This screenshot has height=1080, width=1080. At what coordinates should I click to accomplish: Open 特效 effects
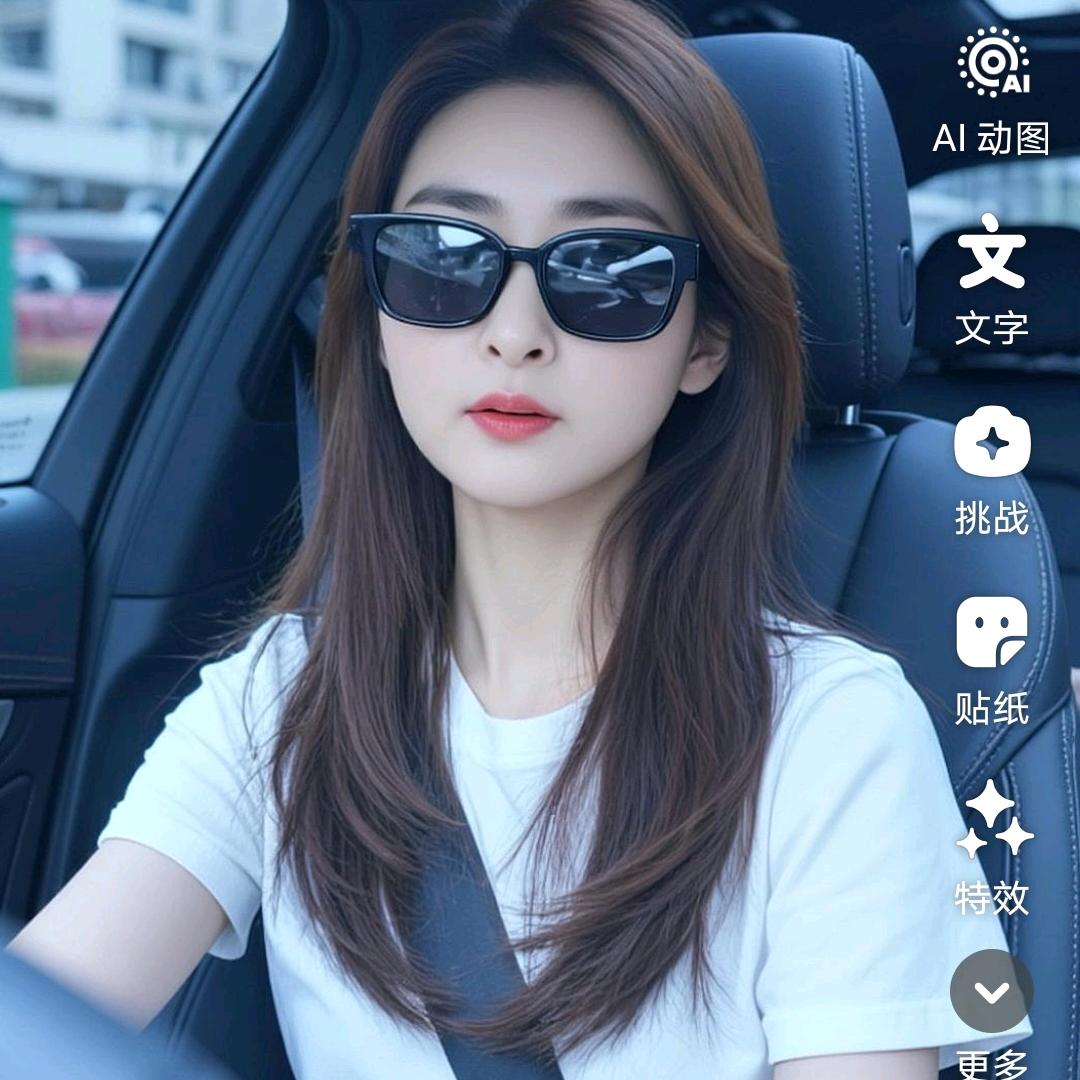(991, 822)
